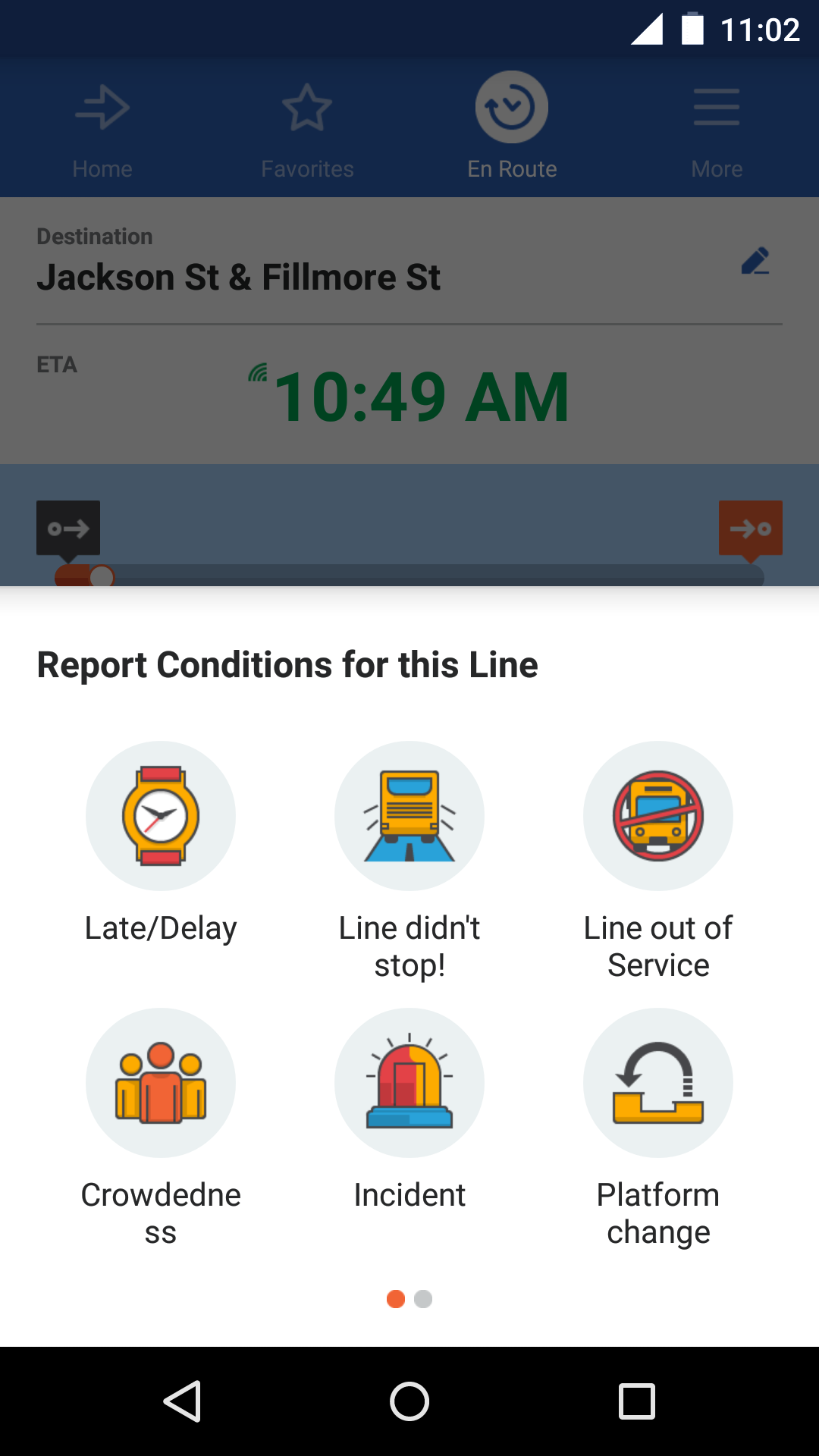819x1456 pixels.
Task: Report a Platform change
Action: coord(658,1083)
